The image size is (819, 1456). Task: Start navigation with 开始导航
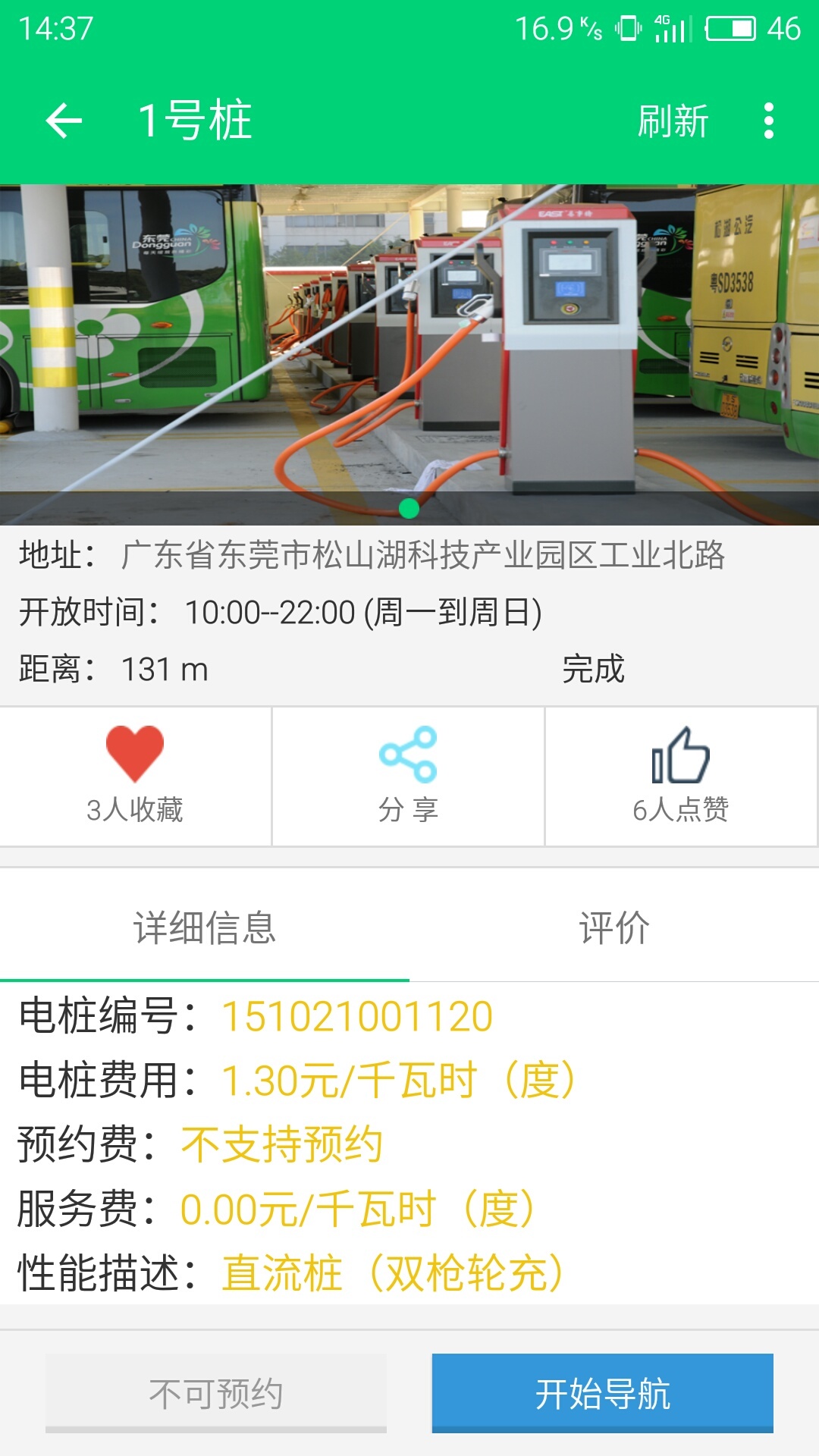[603, 1394]
